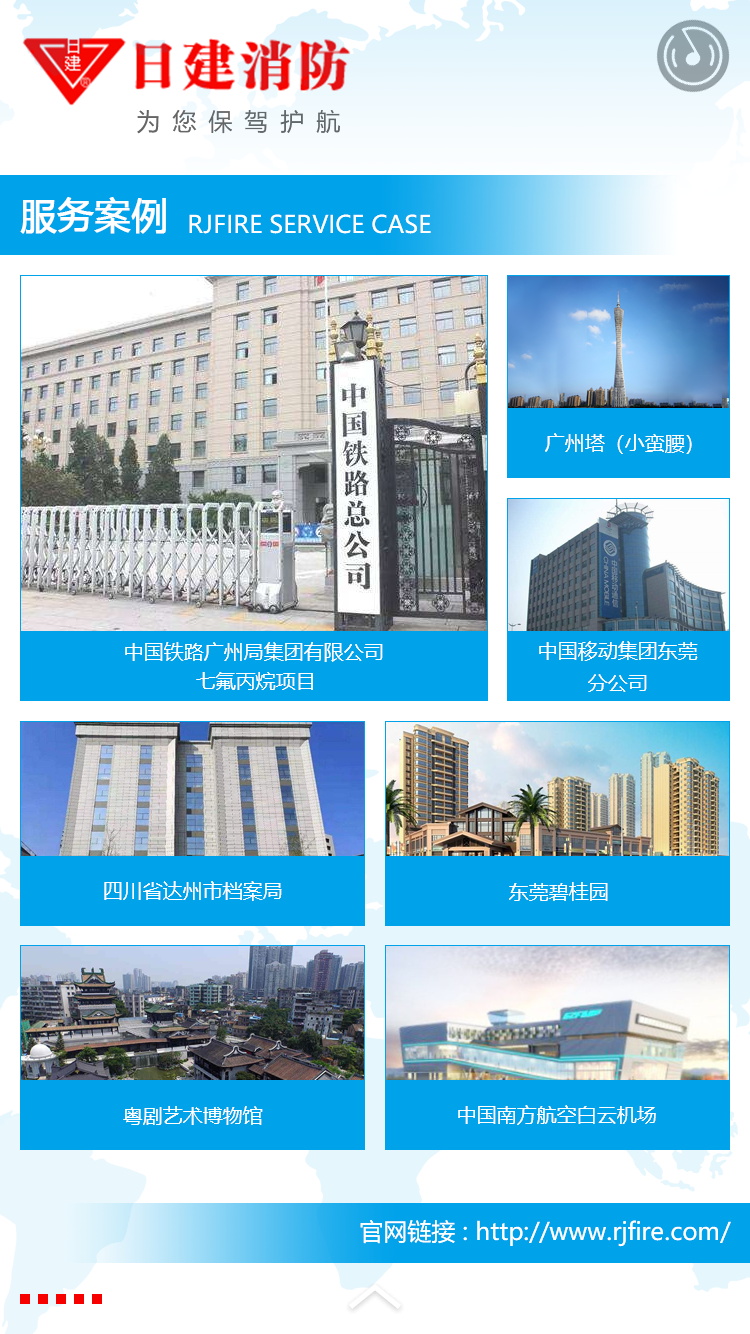Viewport: 750px width, 1334px height.
Task: View the 粤剧艺术博物馆 case
Action: (192, 1046)
